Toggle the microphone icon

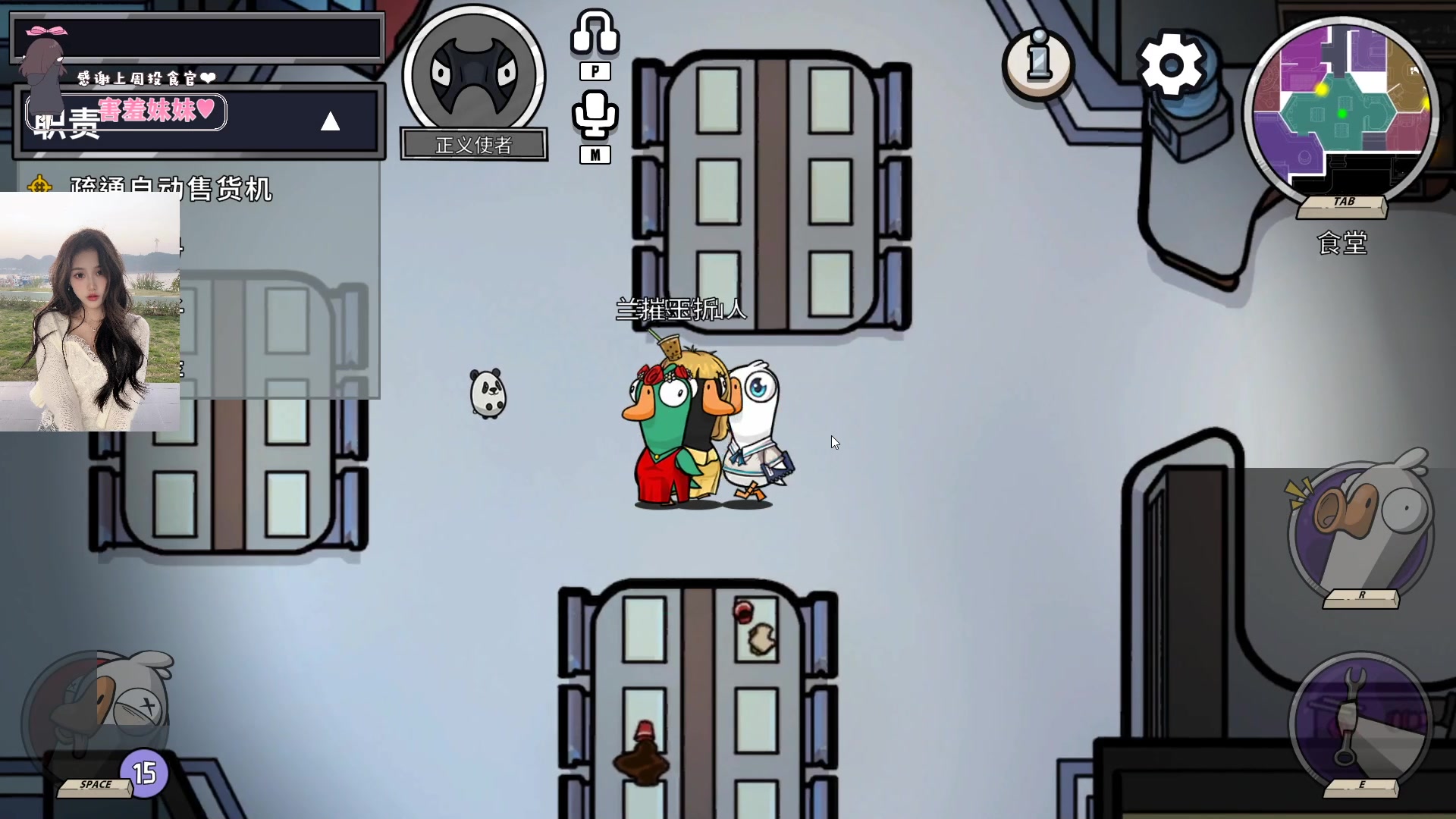(x=595, y=115)
